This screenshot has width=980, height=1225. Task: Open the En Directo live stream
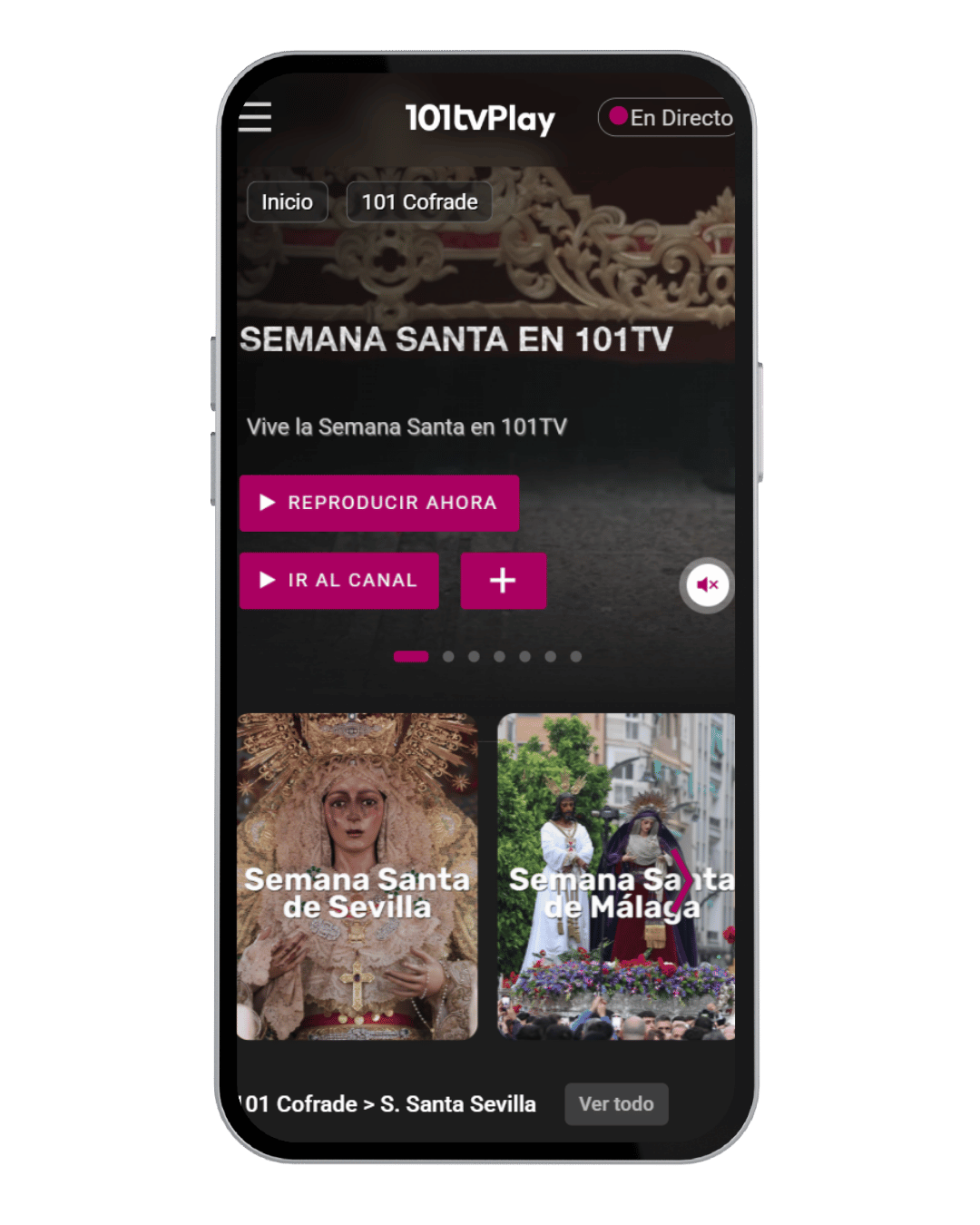pyautogui.click(x=670, y=118)
